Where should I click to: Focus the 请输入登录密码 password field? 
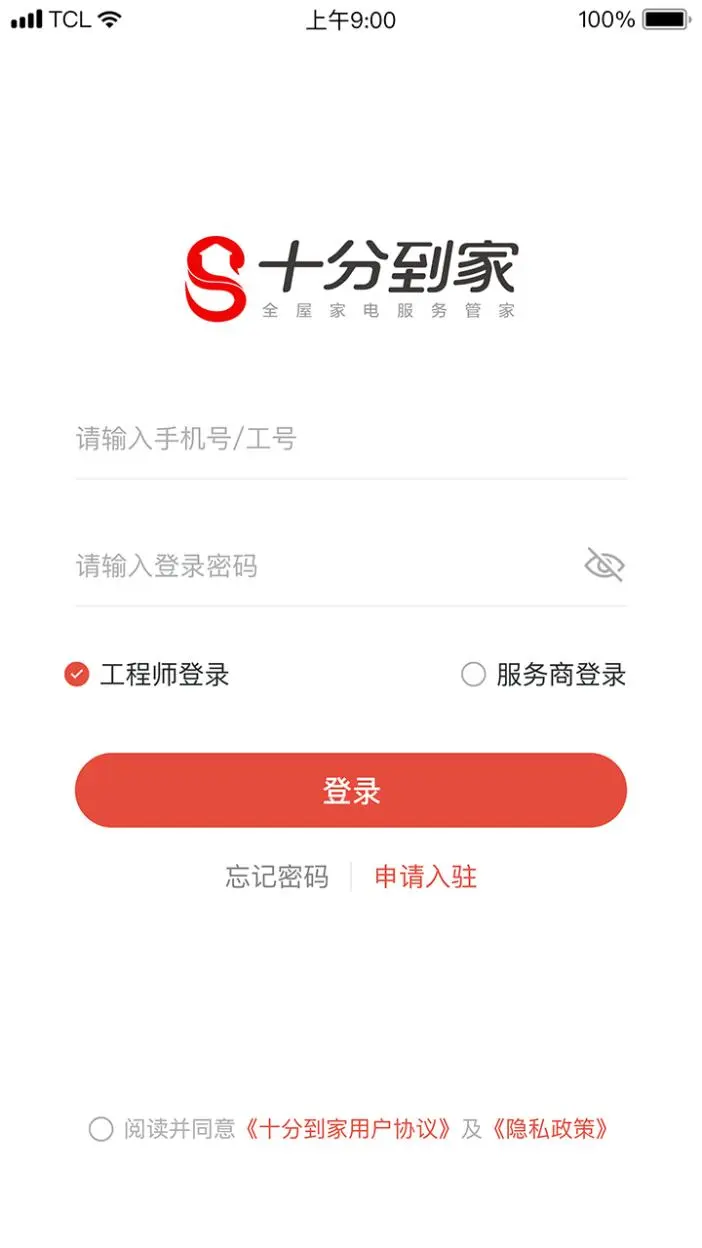coord(320,566)
